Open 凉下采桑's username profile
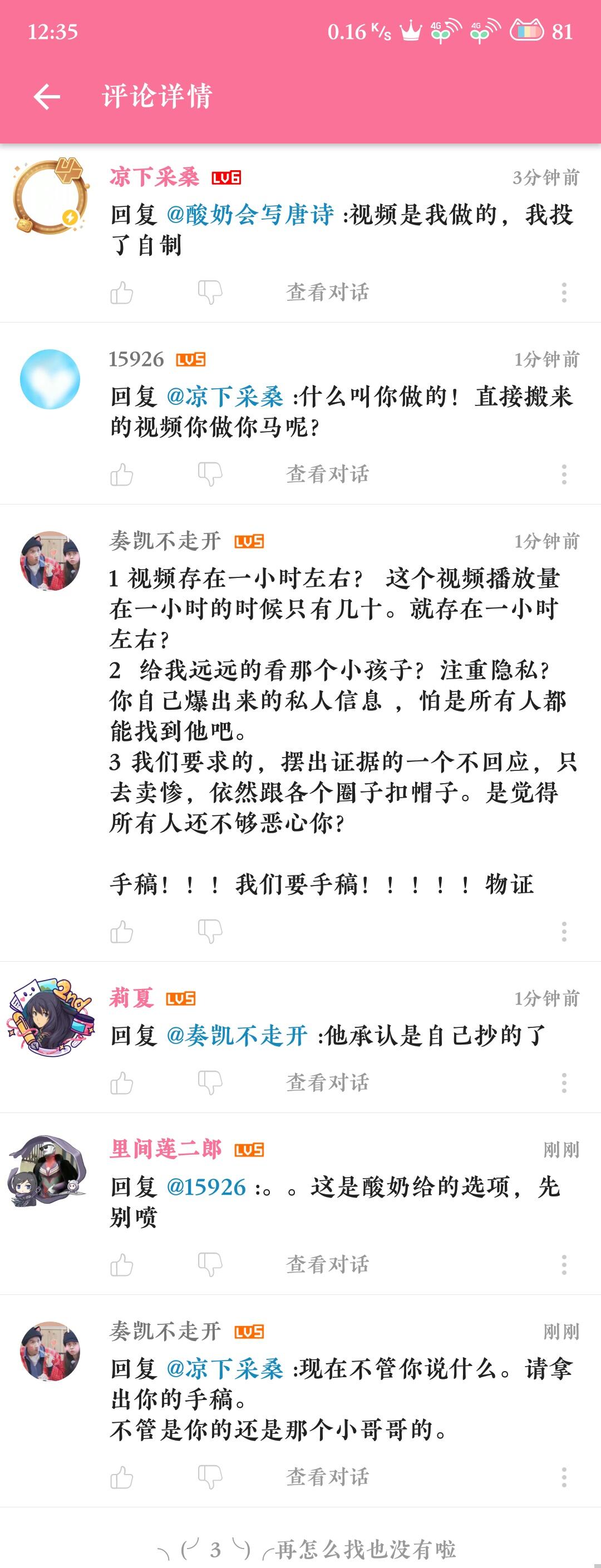Image resolution: width=601 pixels, height=1568 pixels. click(x=154, y=177)
